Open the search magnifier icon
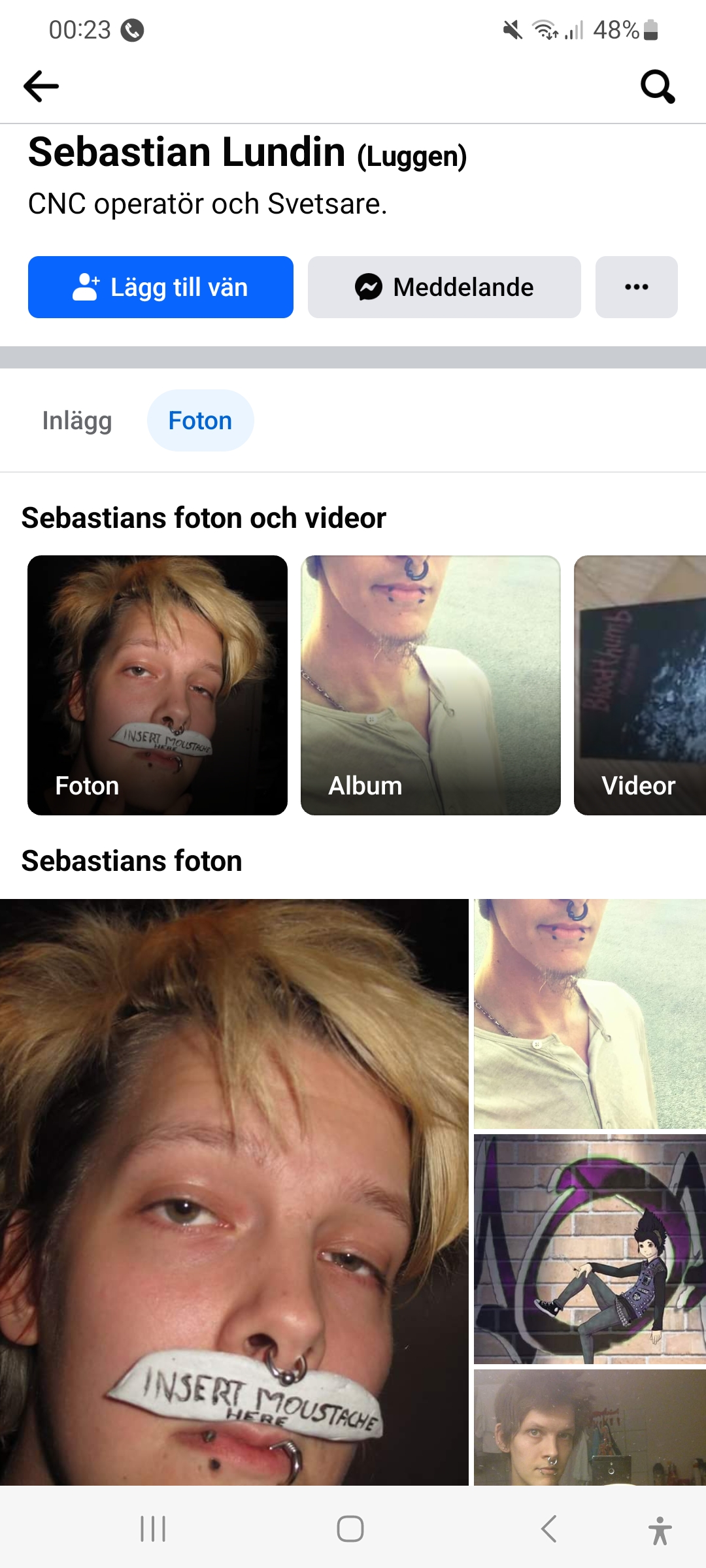The image size is (706, 1568). 657,86
